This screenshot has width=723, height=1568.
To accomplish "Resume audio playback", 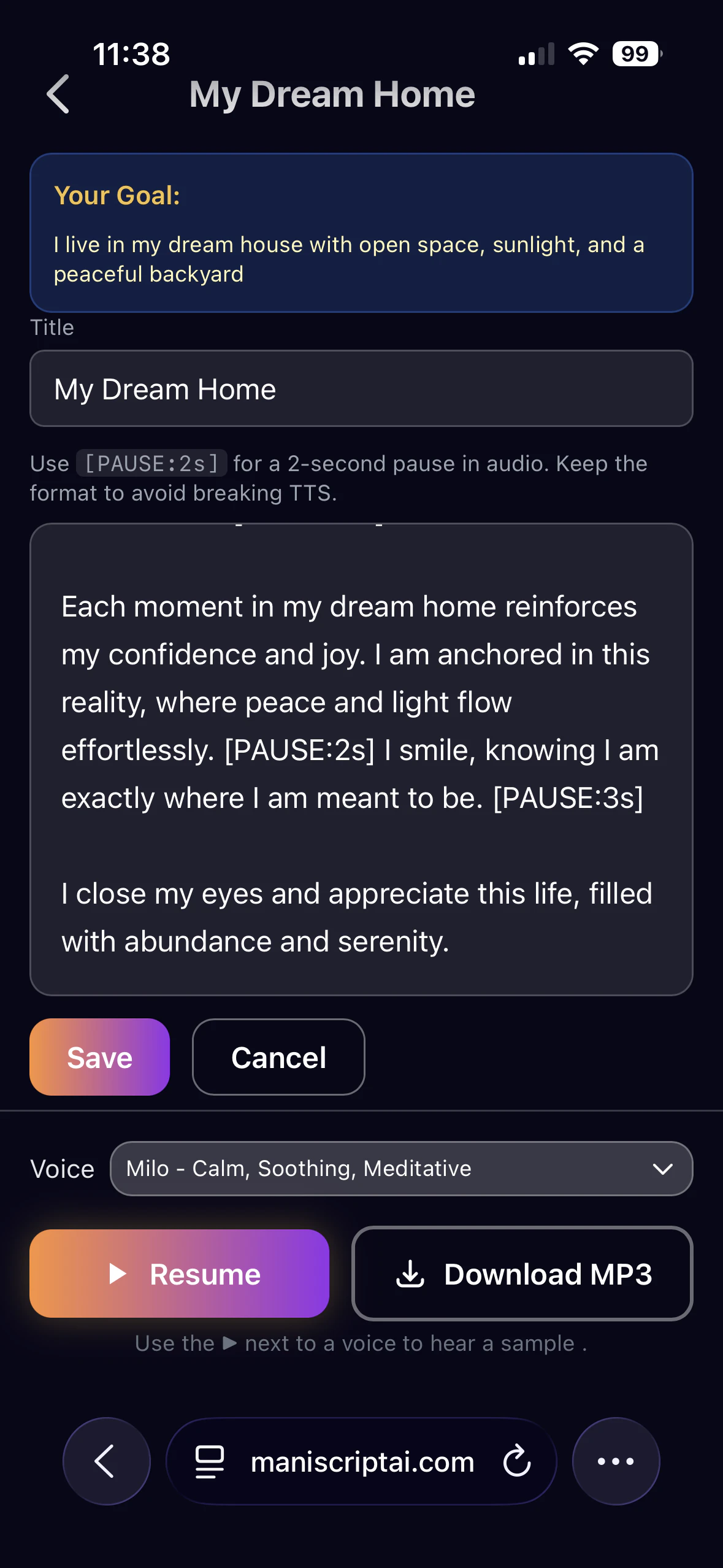I will pos(179,1274).
